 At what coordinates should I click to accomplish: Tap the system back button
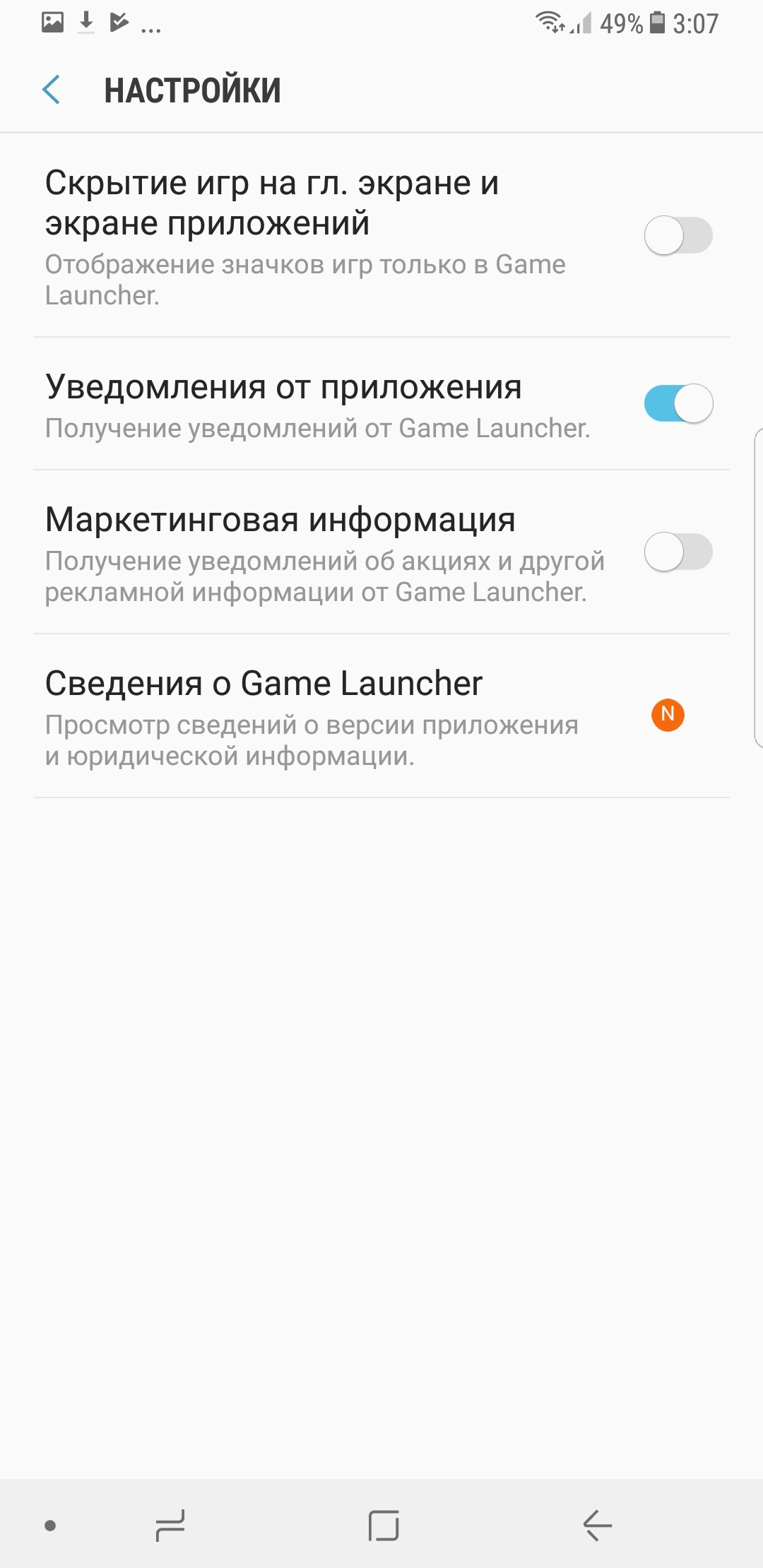click(x=597, y=1525)
